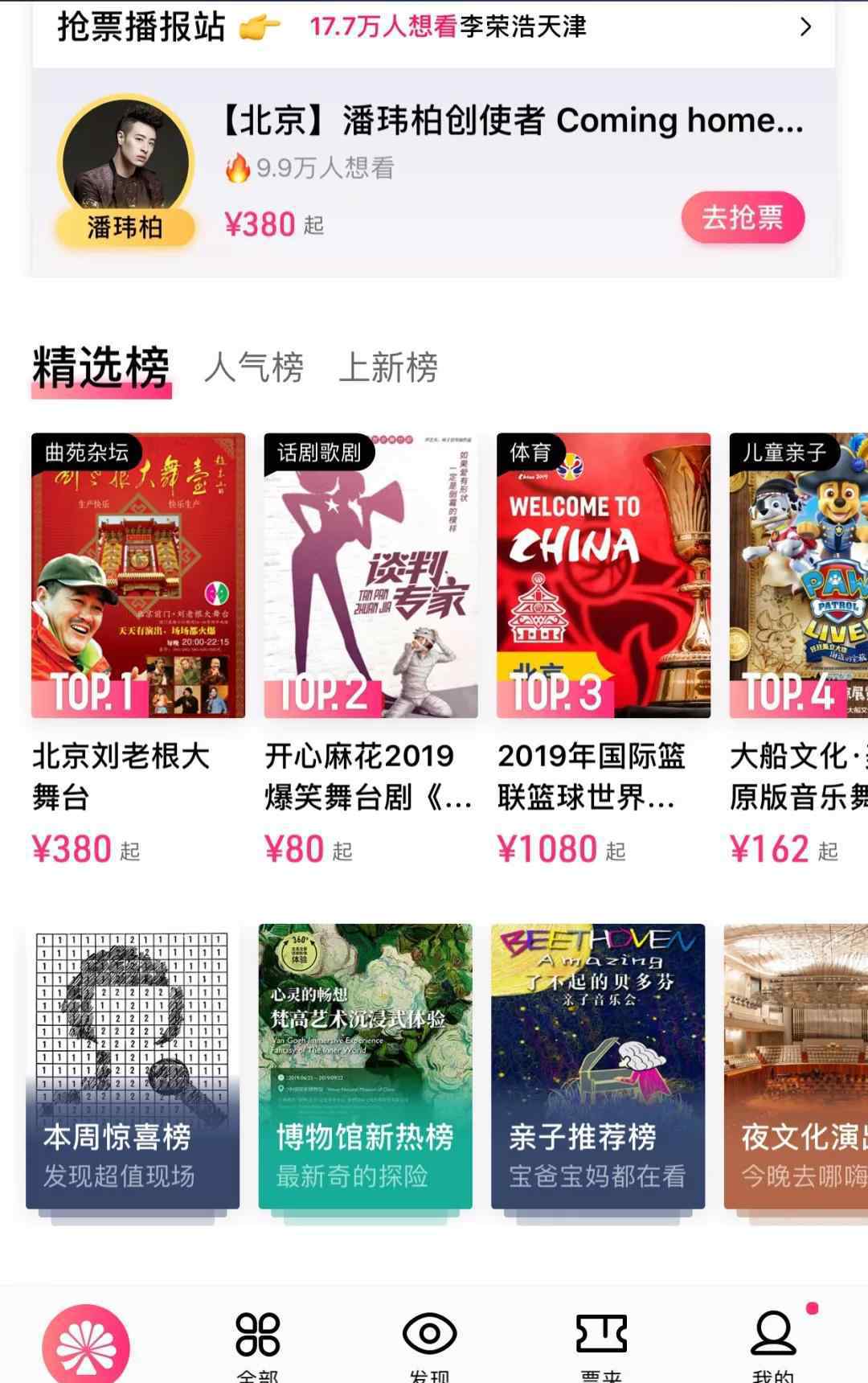Open the 票夹 tab
This screenshot has width=868, height=1383.
coord(601,1343)
